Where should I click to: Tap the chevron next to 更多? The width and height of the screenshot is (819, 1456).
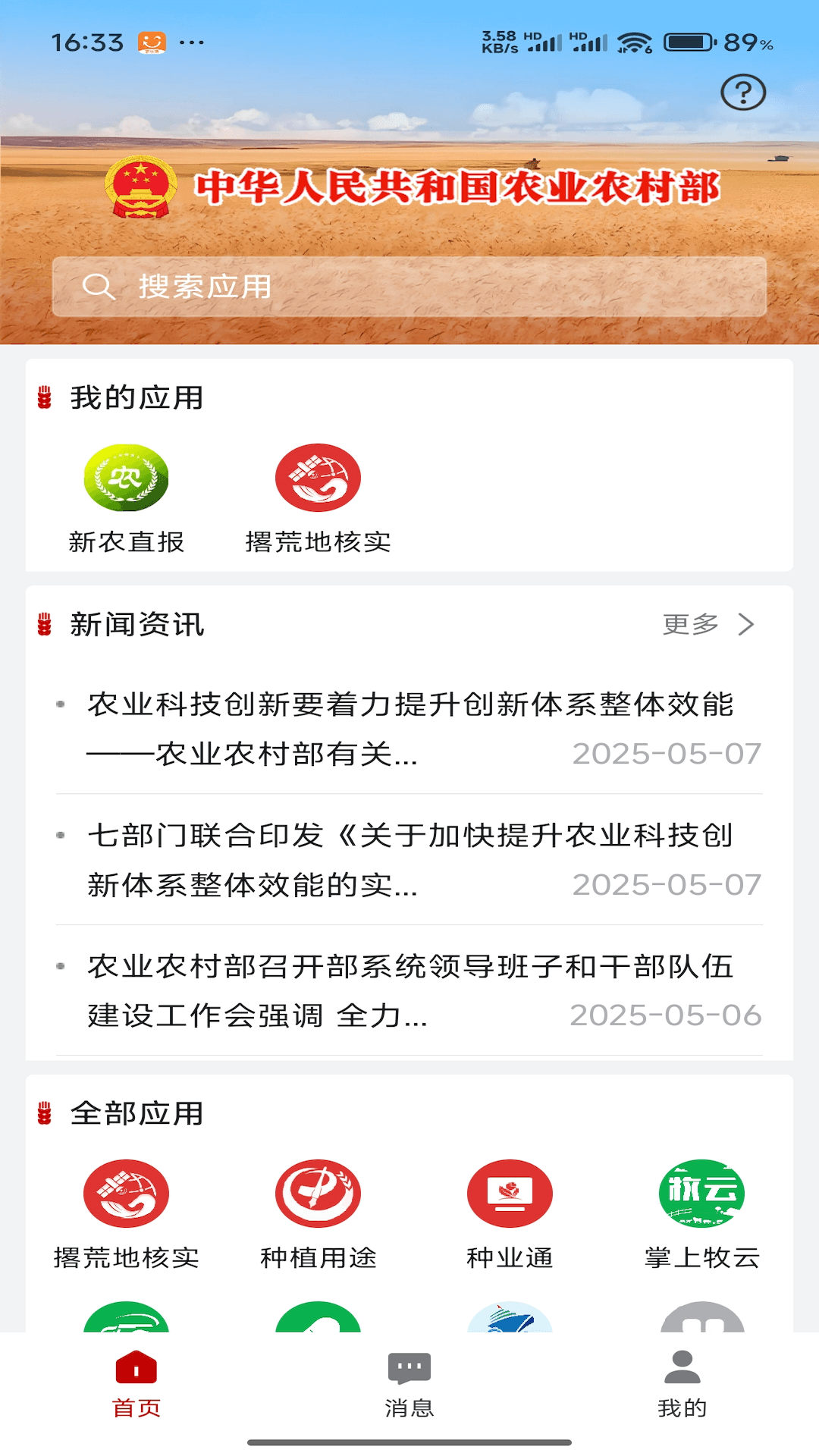(x=748, y=625)
